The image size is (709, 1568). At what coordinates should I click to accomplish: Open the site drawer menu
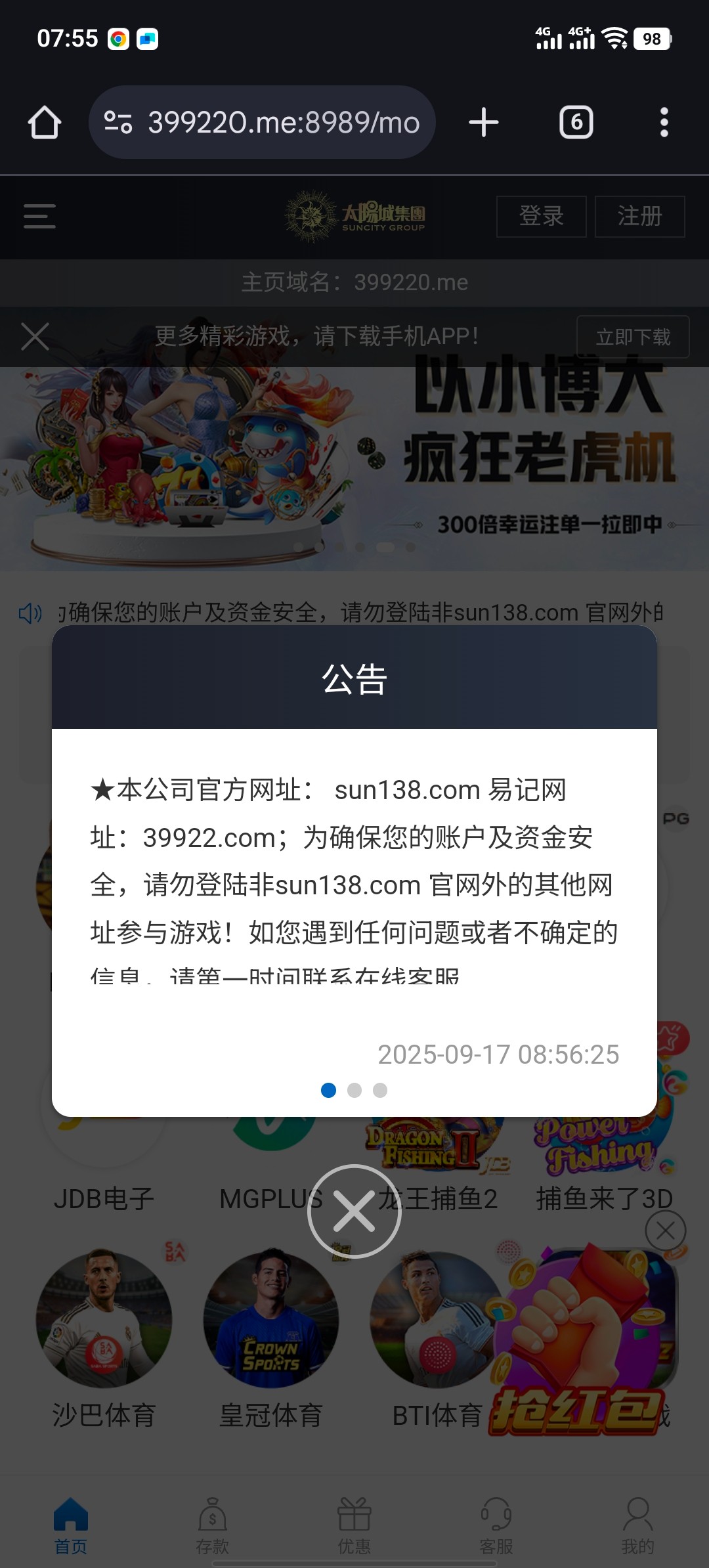(x=39, y=216)
